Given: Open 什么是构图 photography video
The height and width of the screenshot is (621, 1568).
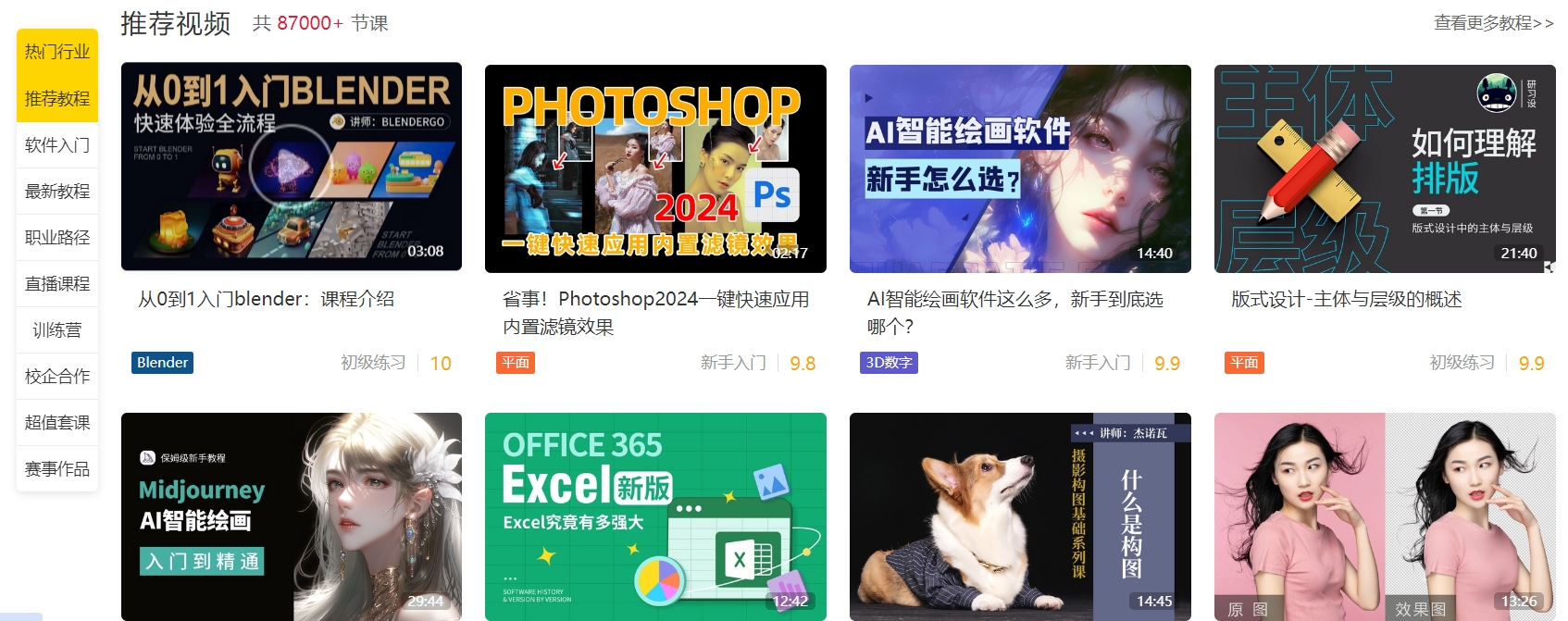Looking at the screenshot, I should 1020,516.
